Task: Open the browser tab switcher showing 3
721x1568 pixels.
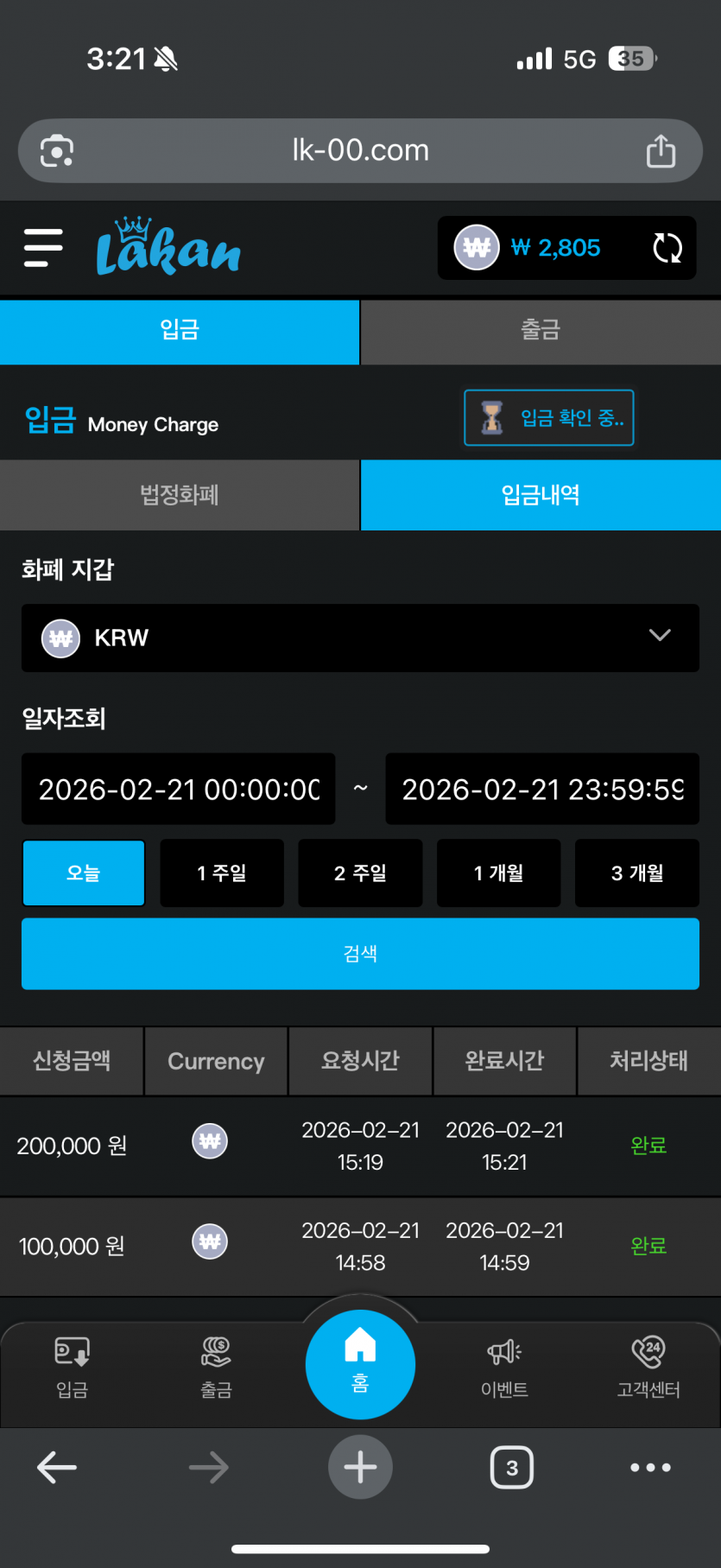Action: click(512, 1467)
